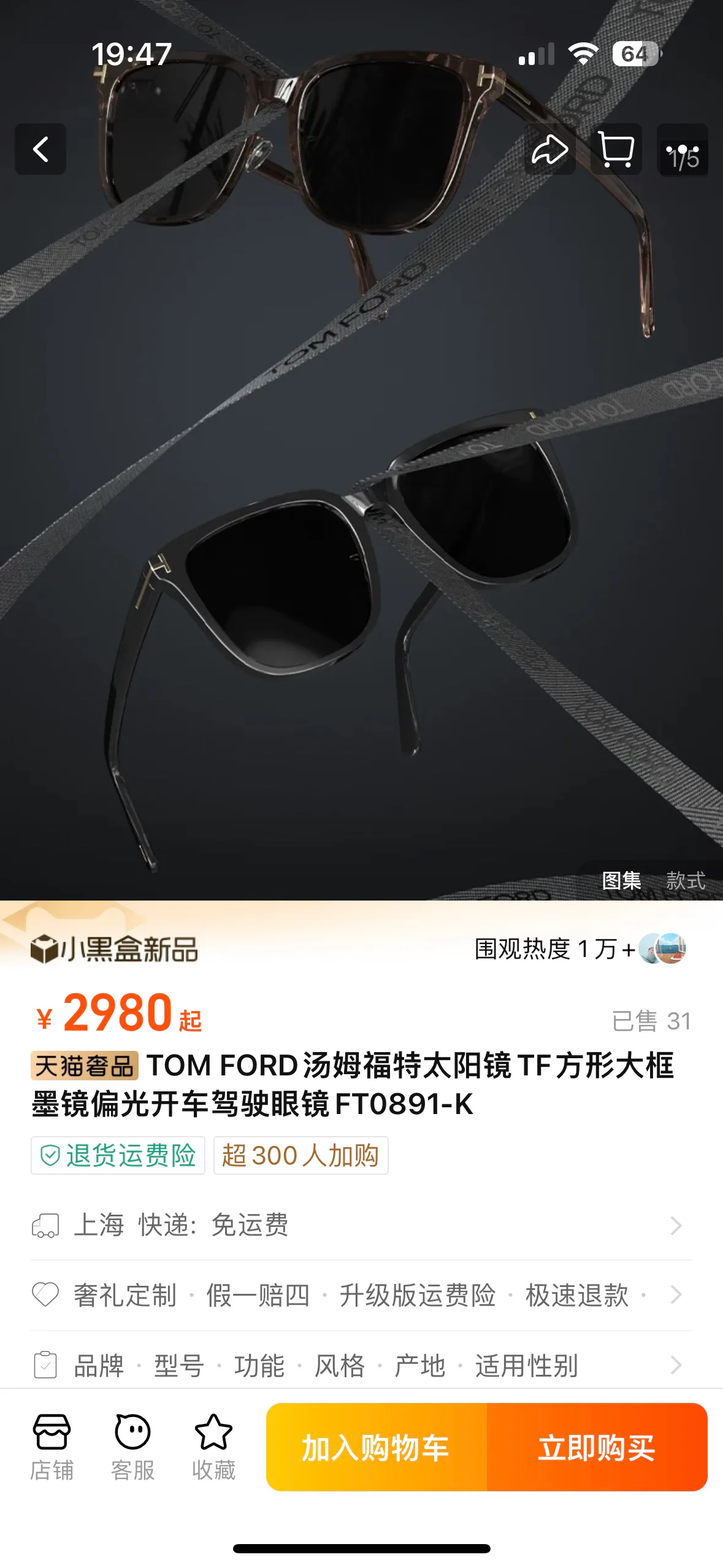723x1568 pixels.
Task: Select the 图集 tab
Action: (621, 880)
